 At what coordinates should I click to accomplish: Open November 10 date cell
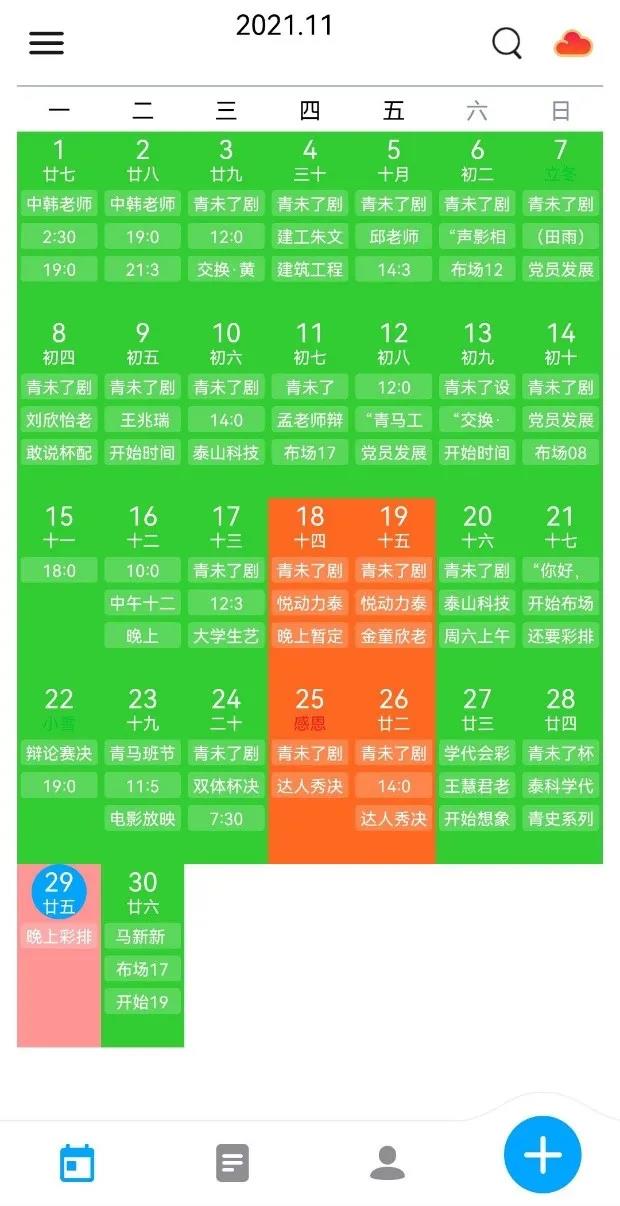pos(226,341)
